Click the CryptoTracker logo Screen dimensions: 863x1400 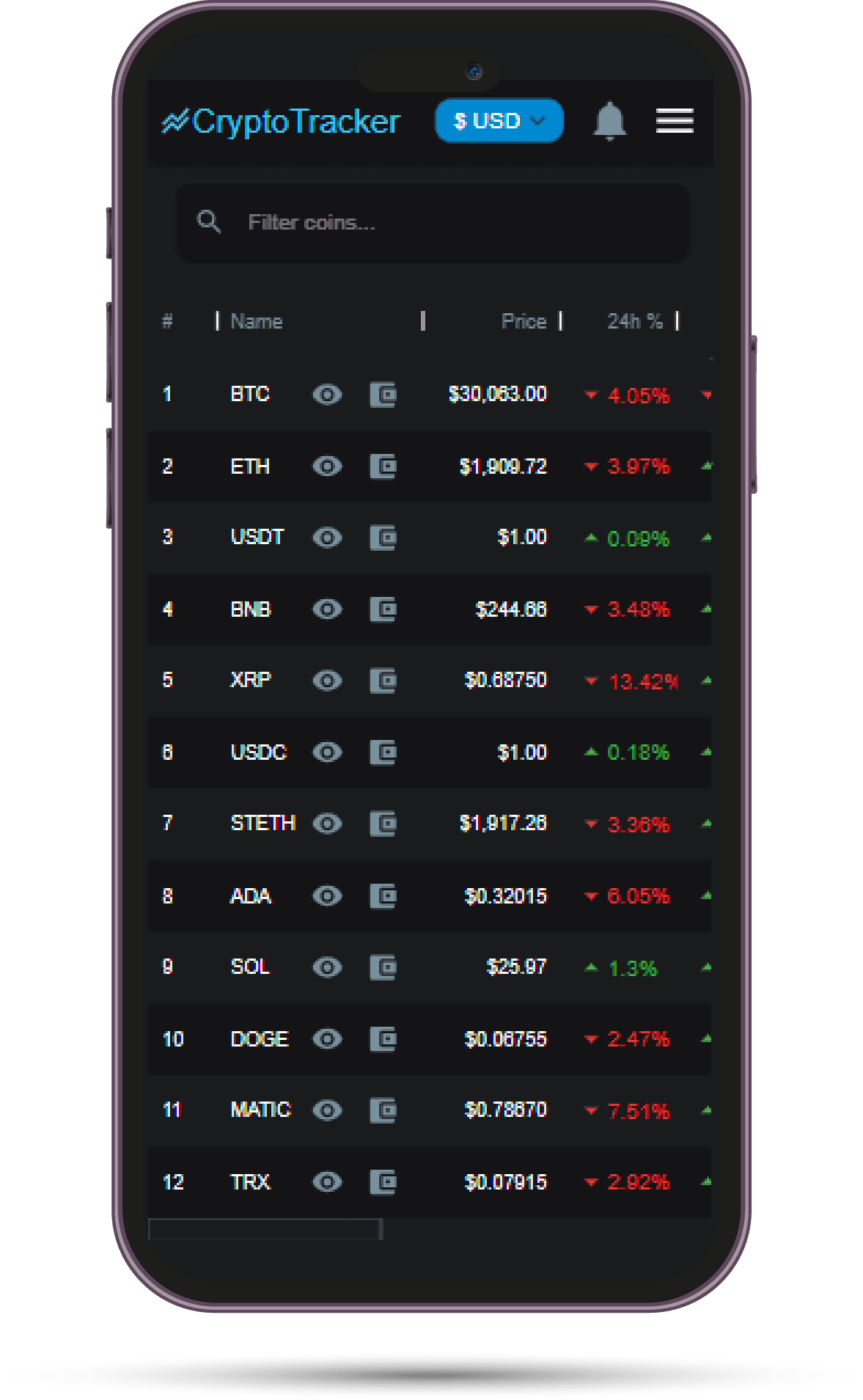[281, 122]
